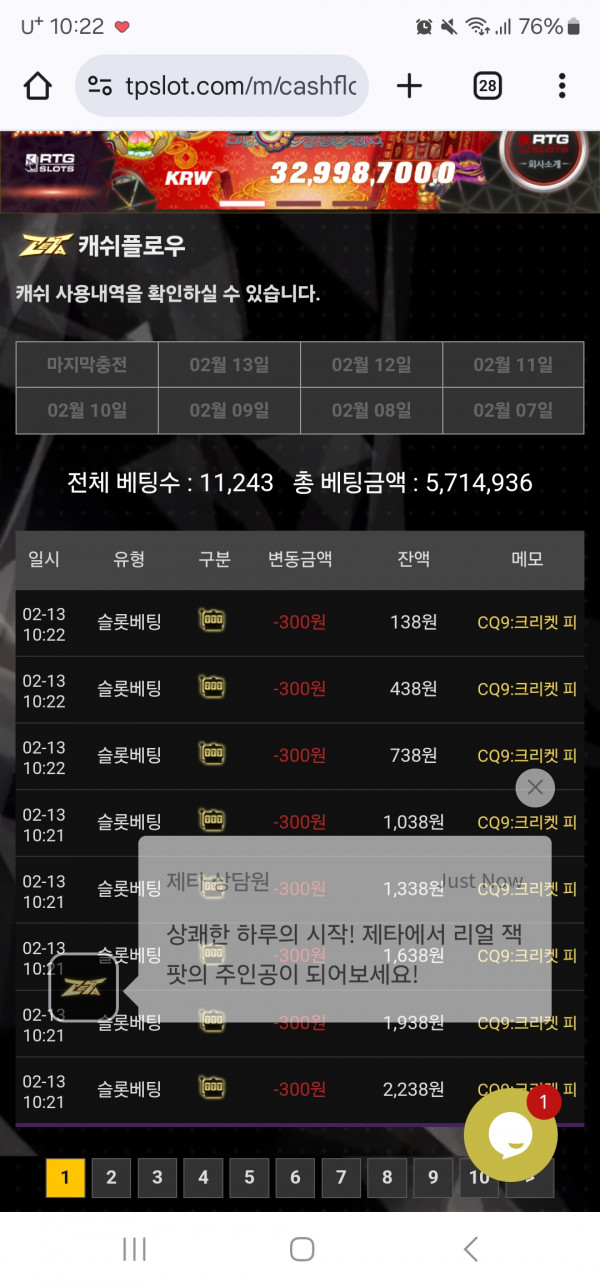
Task: Show cash history for 02월 08일
Action: point(371,410)
